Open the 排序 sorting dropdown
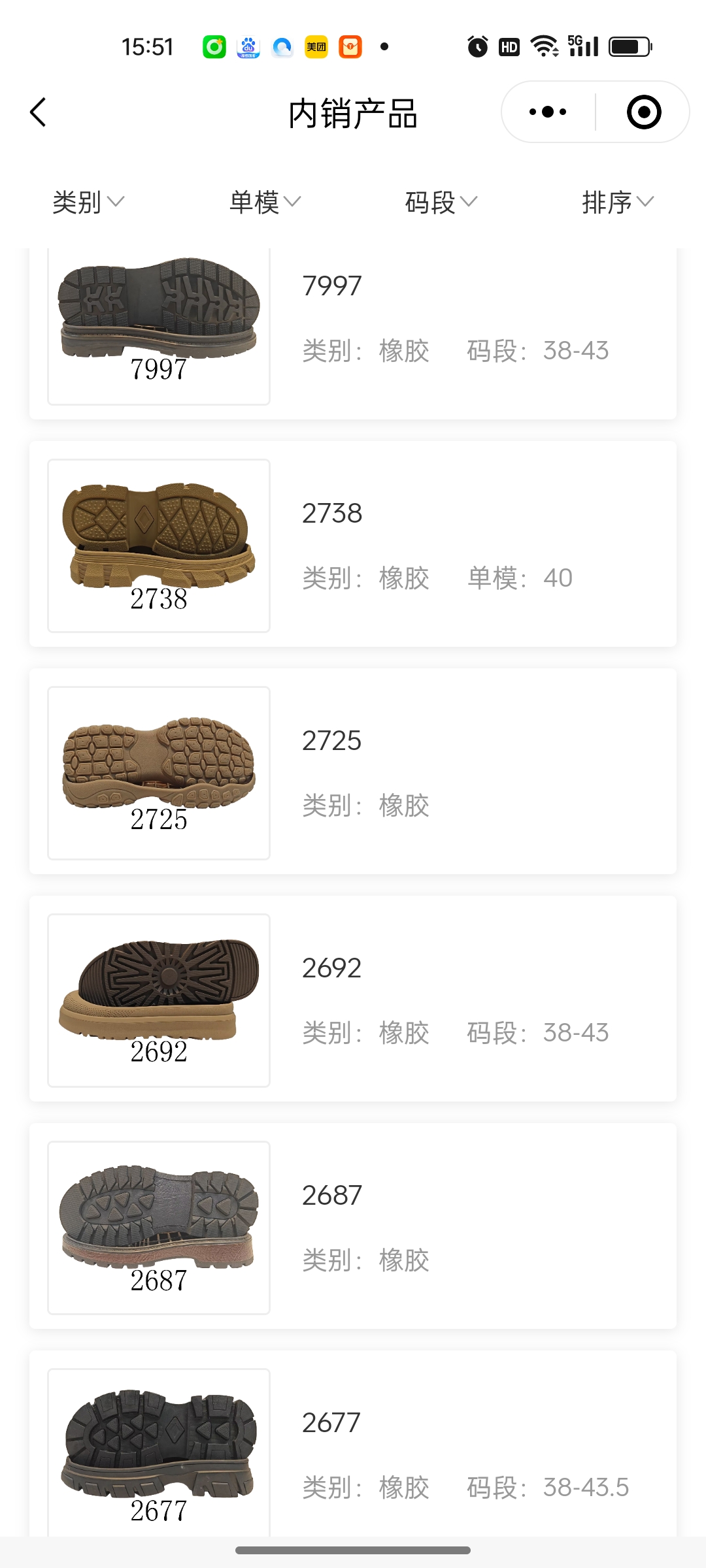The height and width of the screenshot is (1568, 706). [618, 202]
